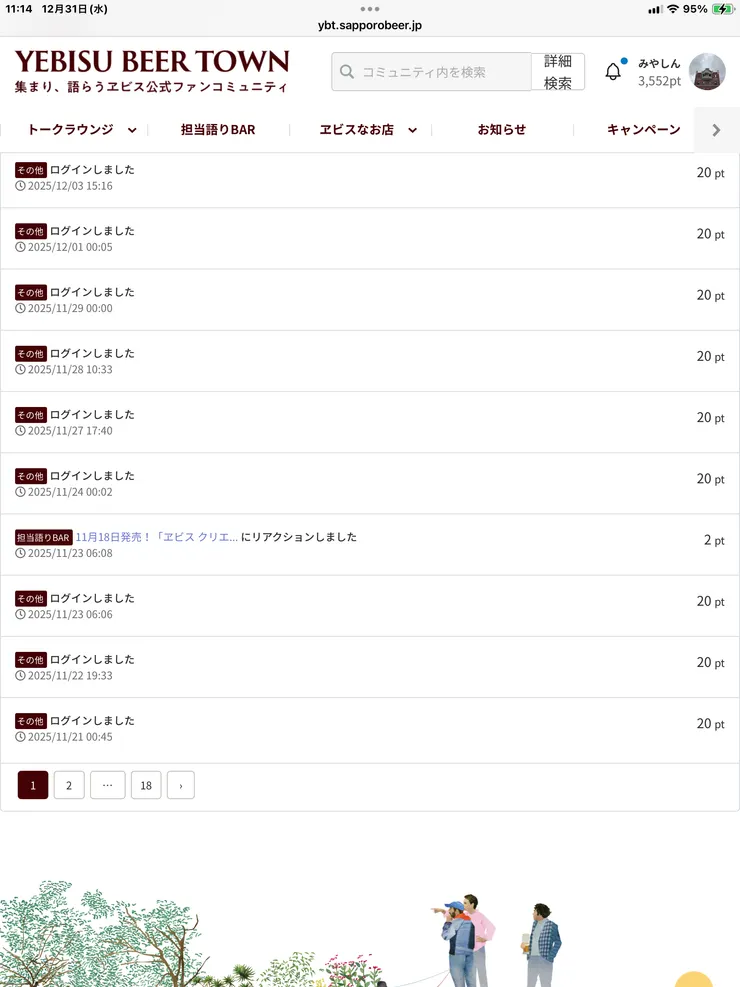Open 詳細検索 advanced search
This screenshot has width=740, height=987.
558,72
